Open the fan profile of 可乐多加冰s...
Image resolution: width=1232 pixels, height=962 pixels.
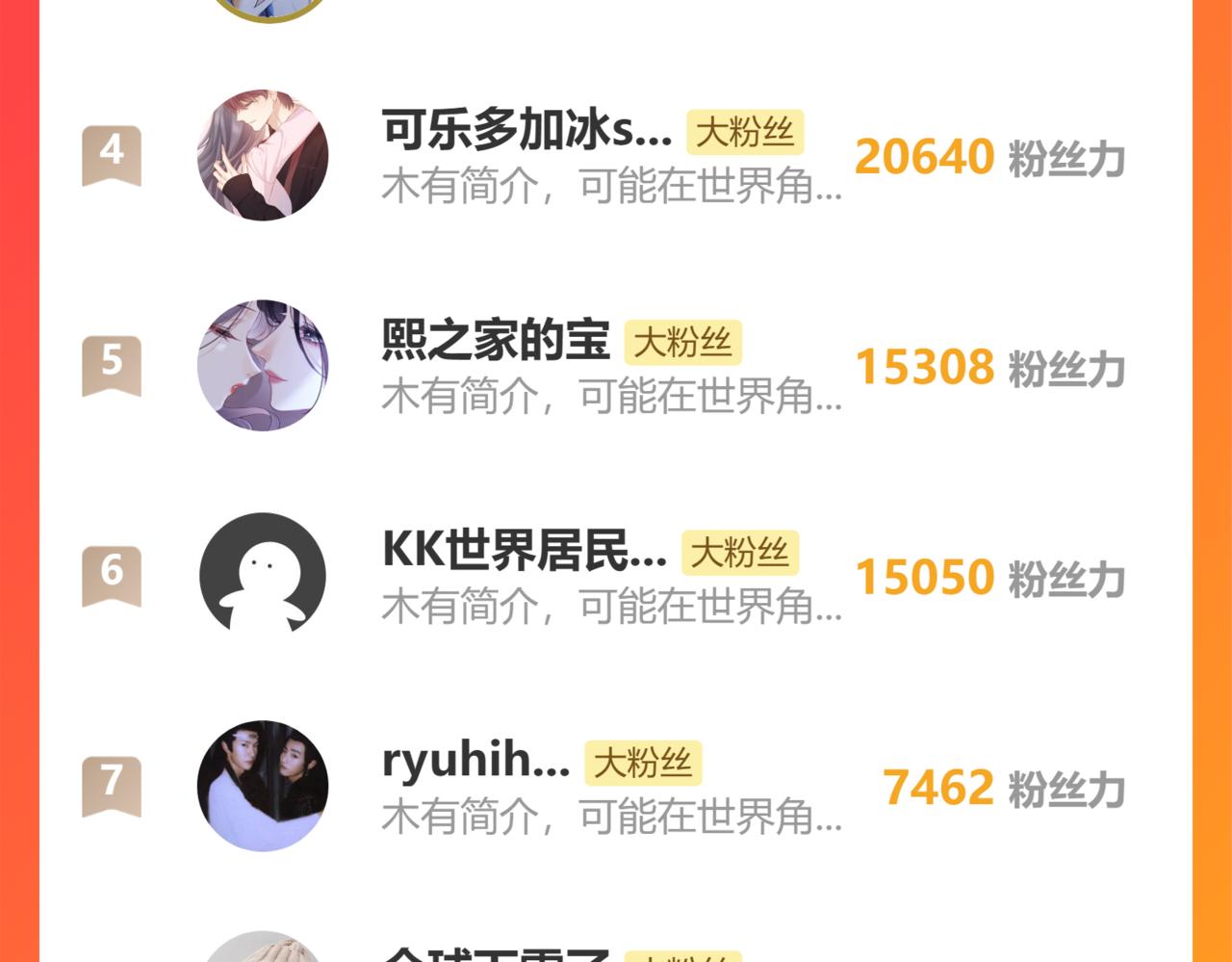(x=526, y=131)
